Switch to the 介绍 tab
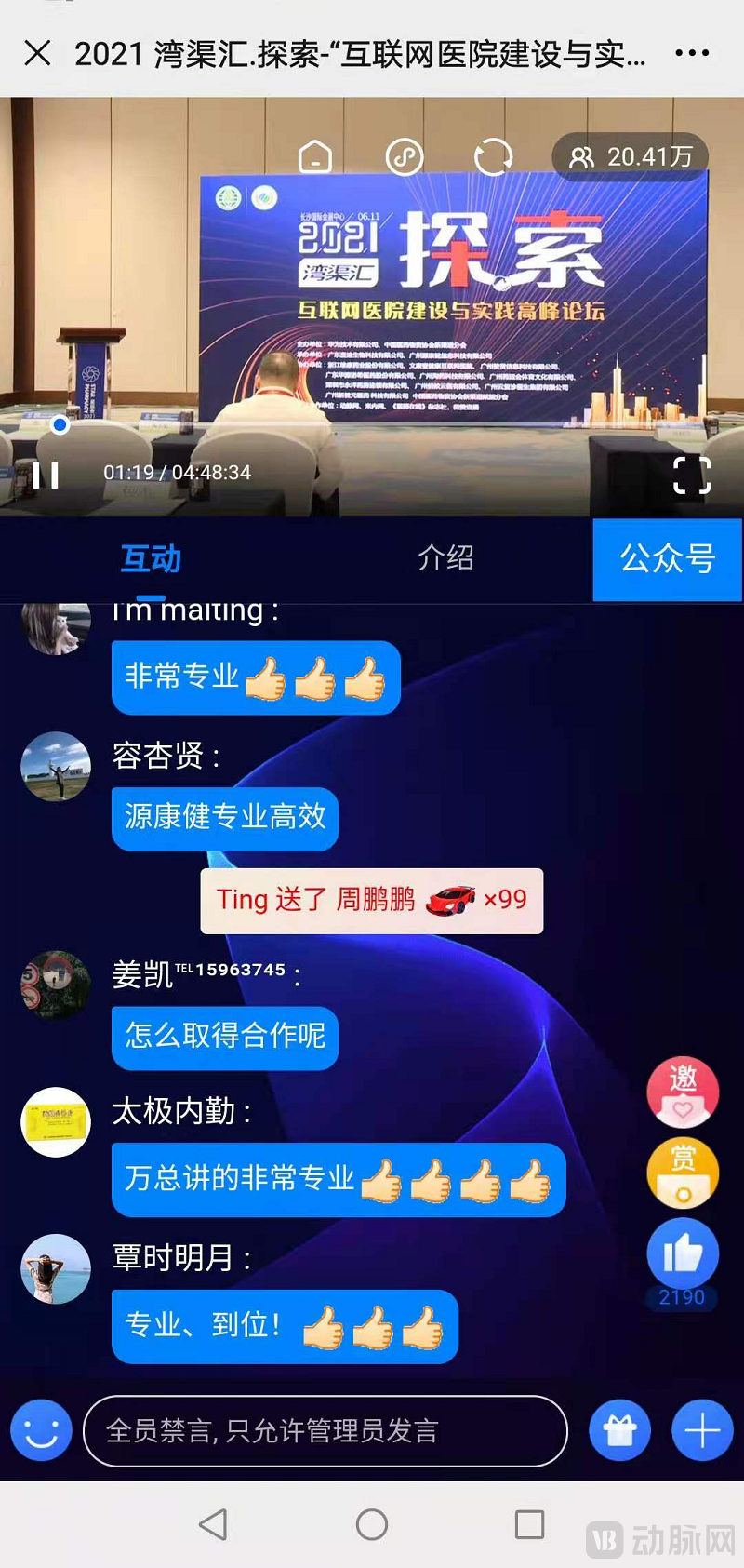This screenshot has height=1568, width=744. click(445, 559)
